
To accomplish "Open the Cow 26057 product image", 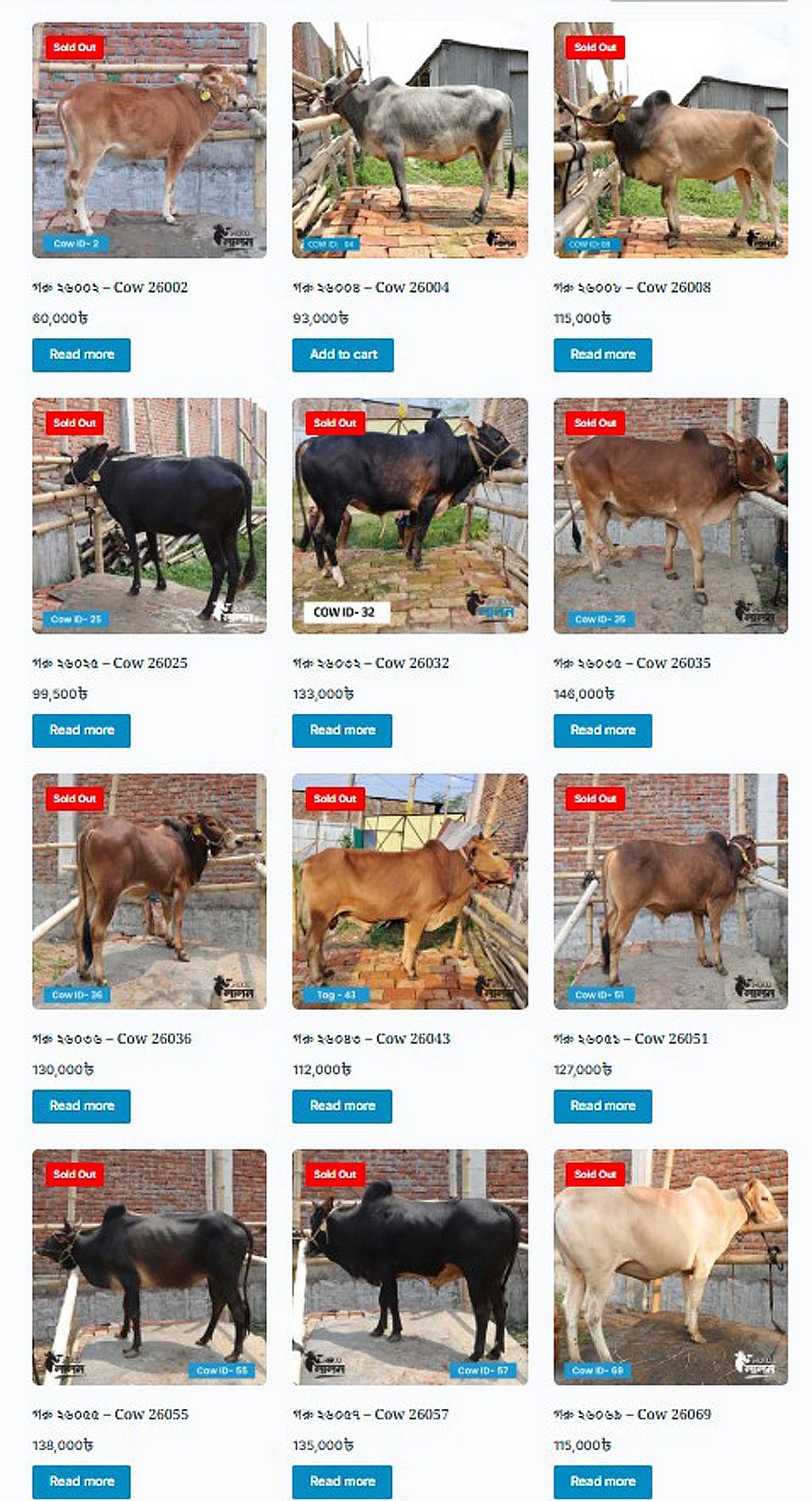I will tap(410, 1267).
